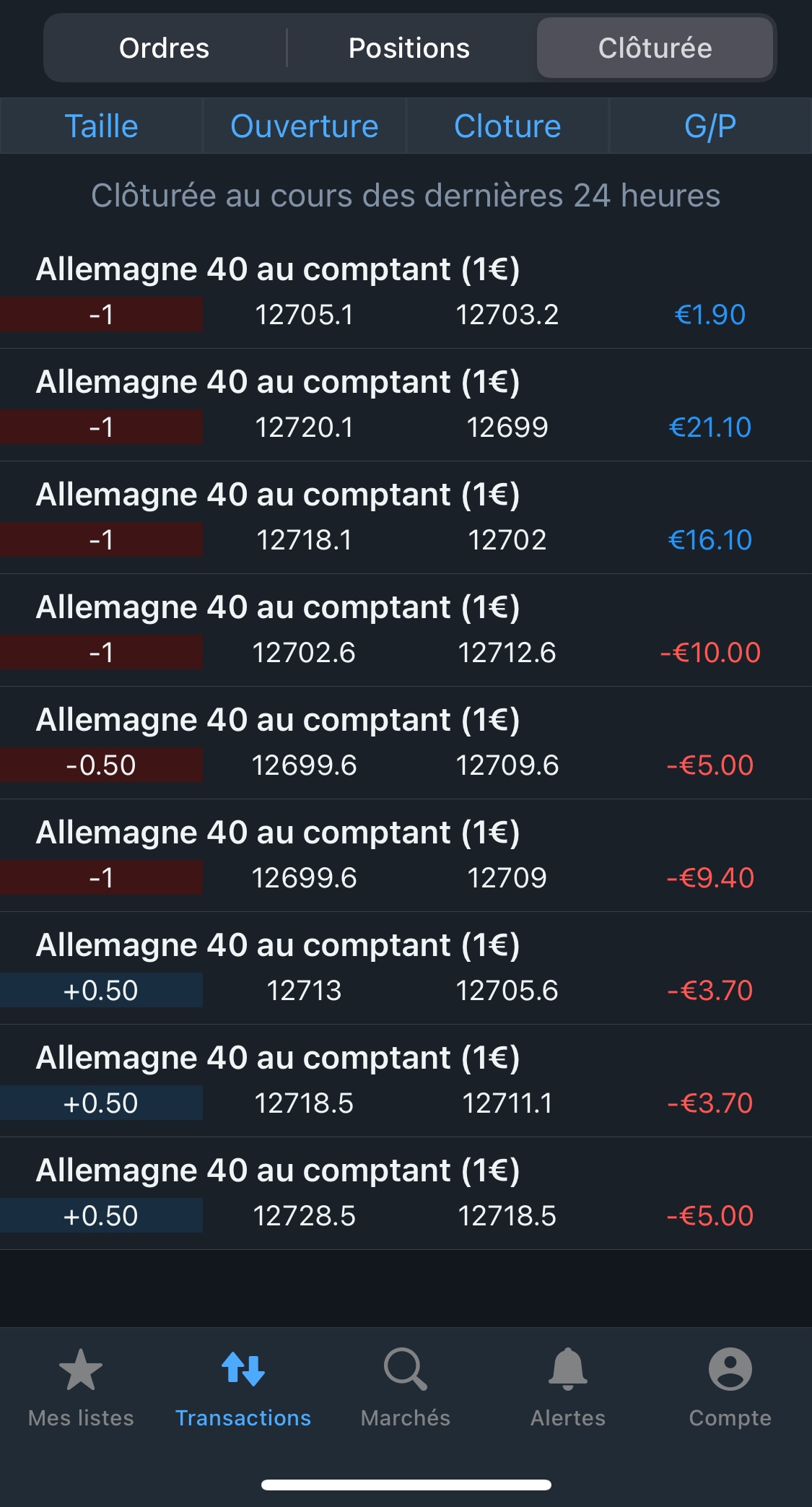812x1507 pixels.
Task: Sort by the G/P column header
Action: [710, 126]
